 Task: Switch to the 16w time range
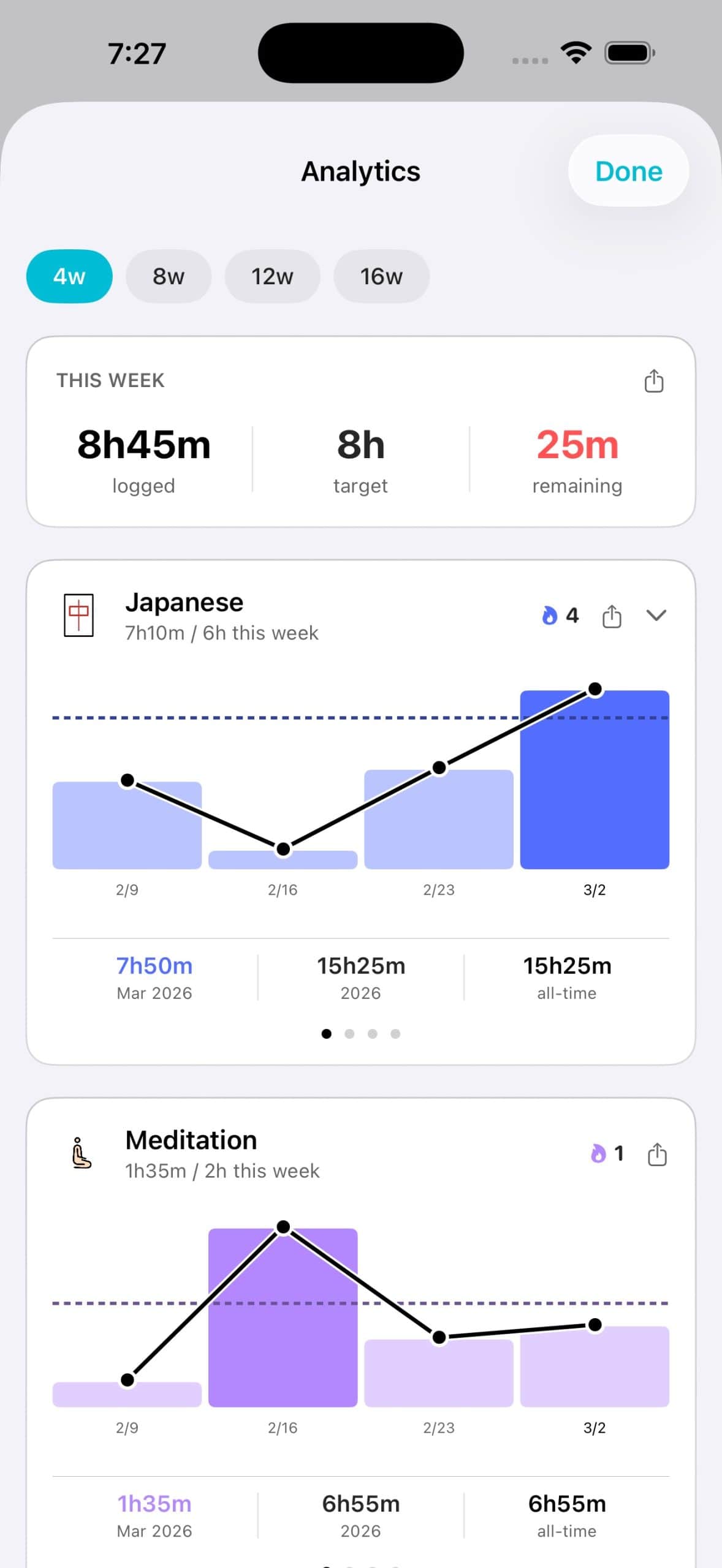tap(381, 276)
